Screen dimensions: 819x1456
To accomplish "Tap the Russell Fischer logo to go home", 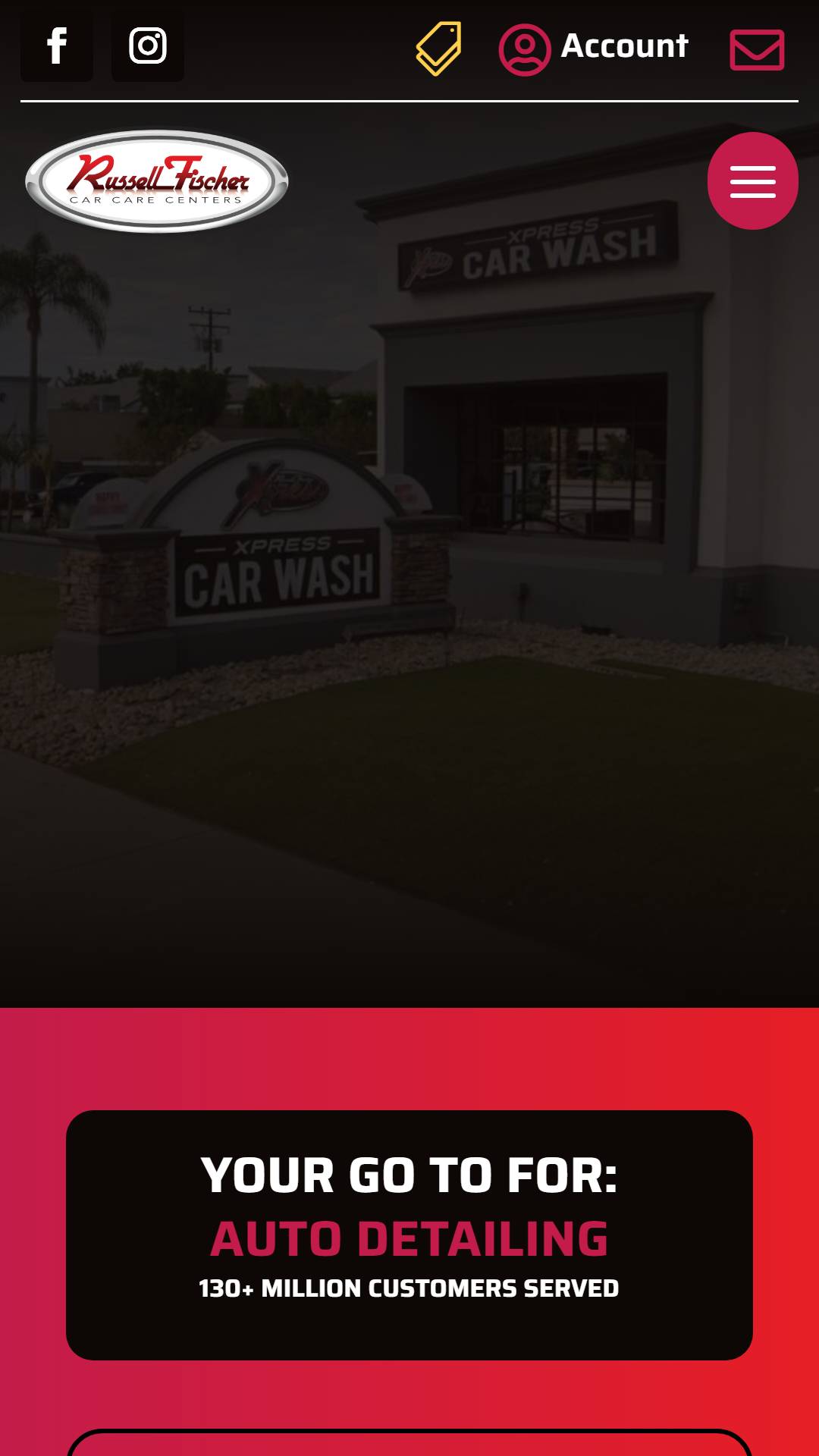I will 157,181.
